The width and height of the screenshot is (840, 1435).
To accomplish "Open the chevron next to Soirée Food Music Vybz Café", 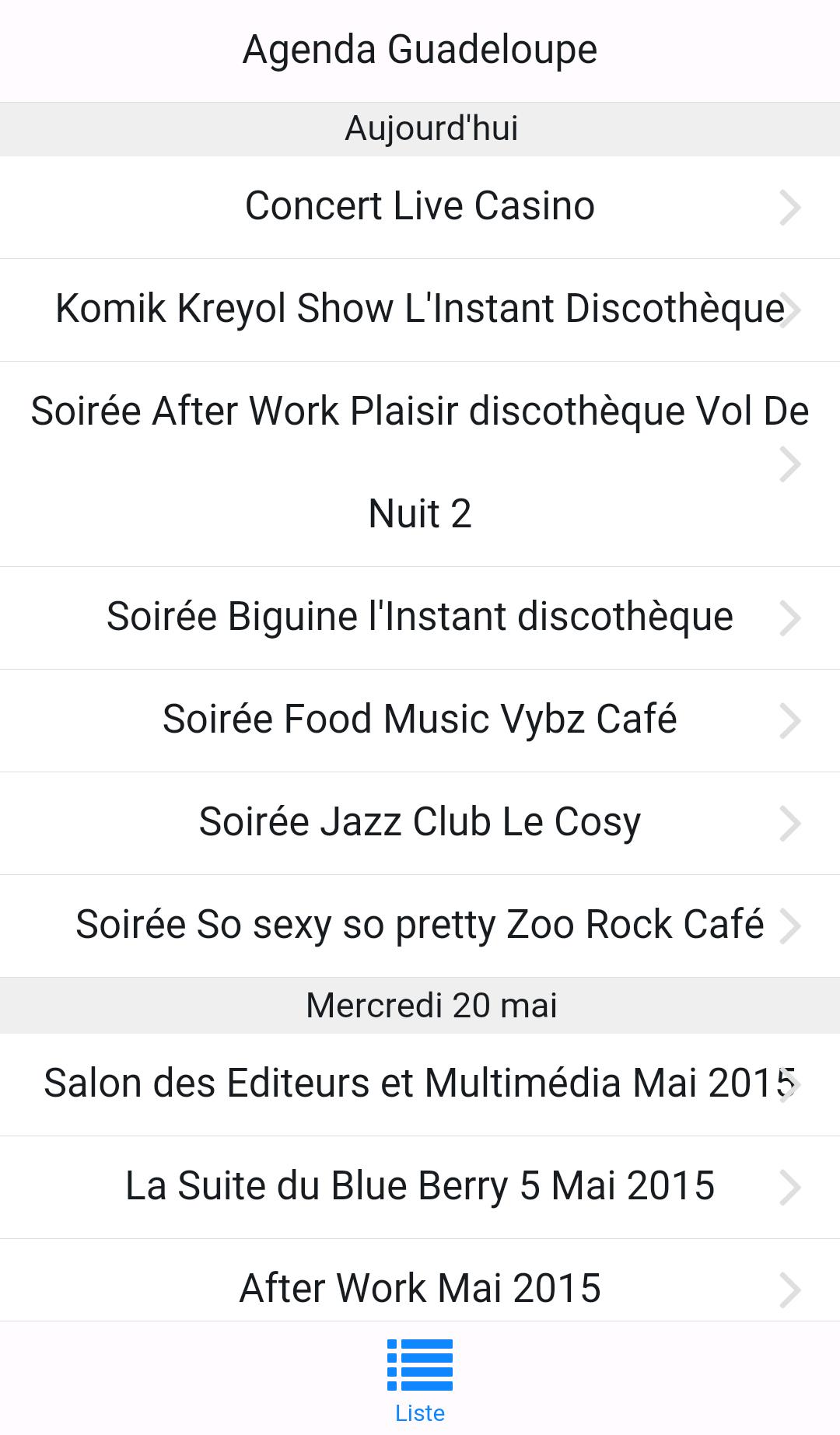I will [792, 720].
